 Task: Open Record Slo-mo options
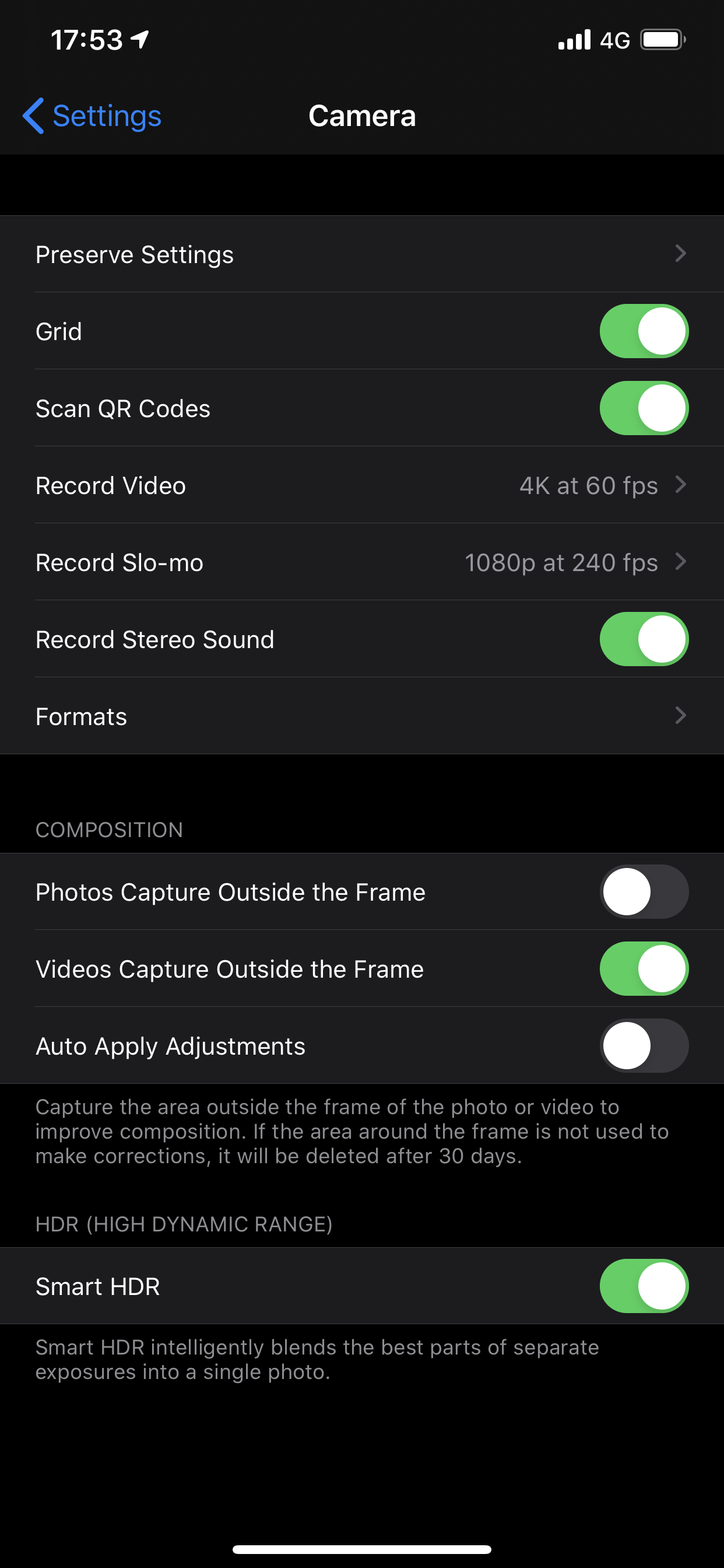point(361,562)
